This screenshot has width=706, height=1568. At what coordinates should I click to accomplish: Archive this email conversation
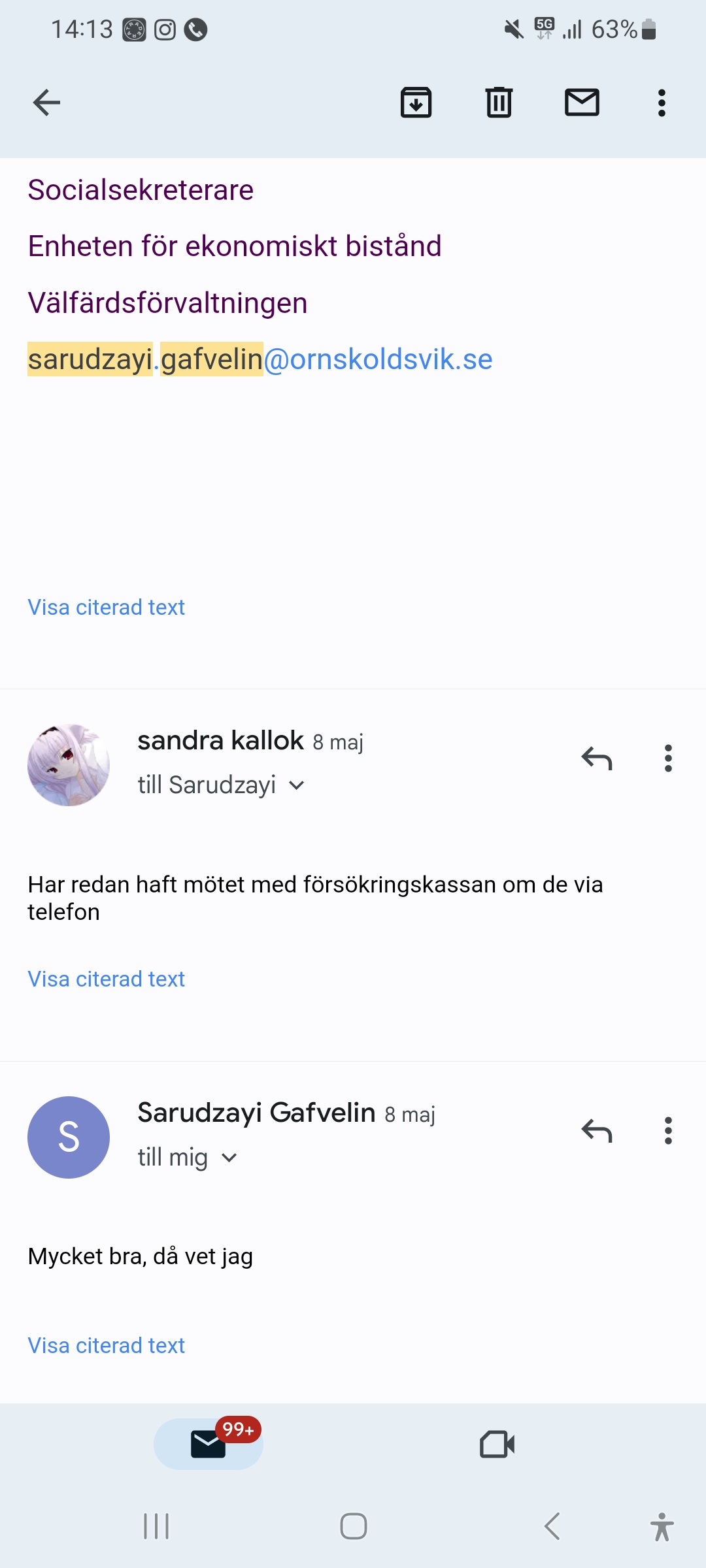click(416, 103)
